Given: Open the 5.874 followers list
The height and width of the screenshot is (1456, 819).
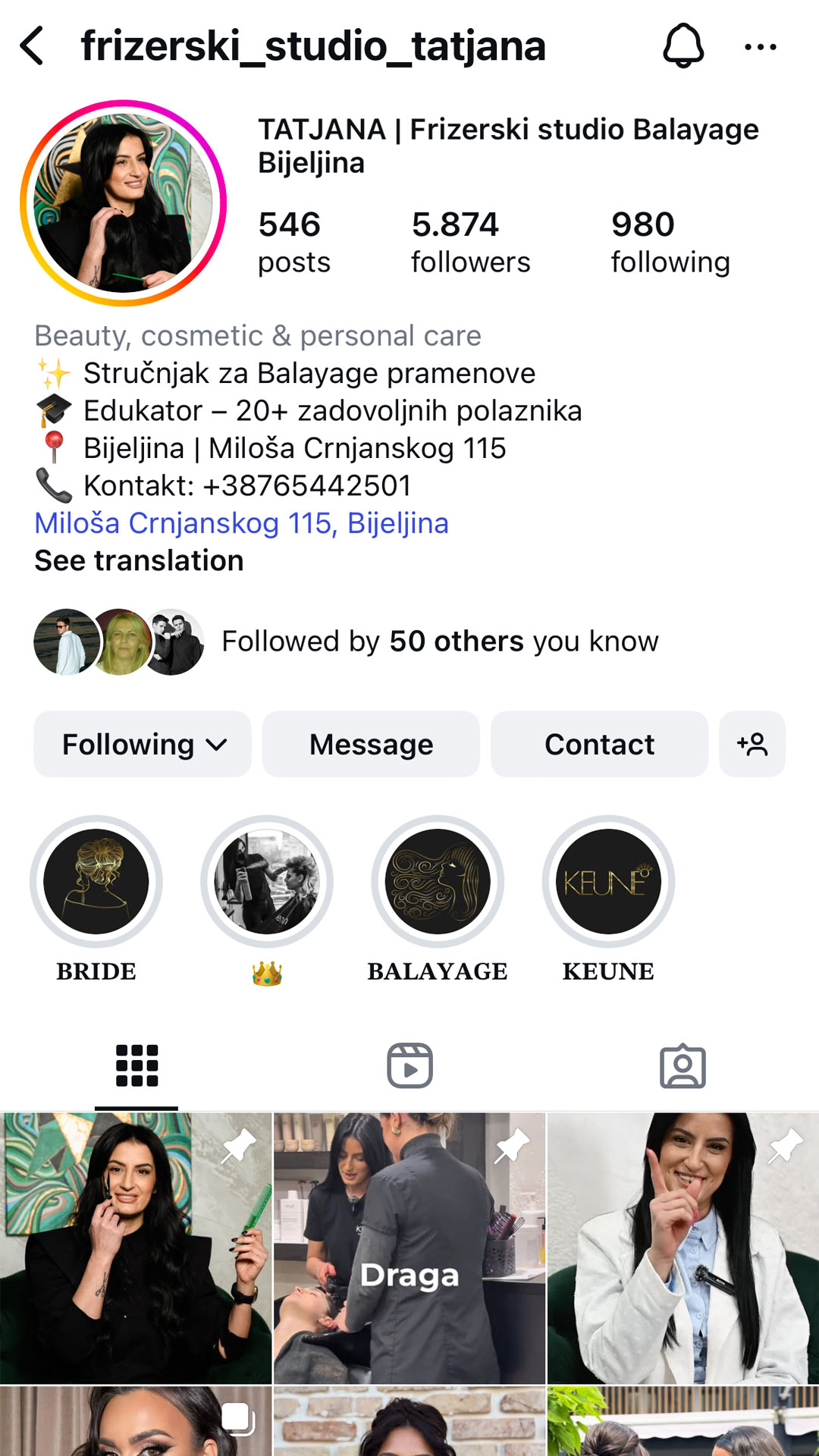Looking at the screenshot, I should [x=470, y=242].
